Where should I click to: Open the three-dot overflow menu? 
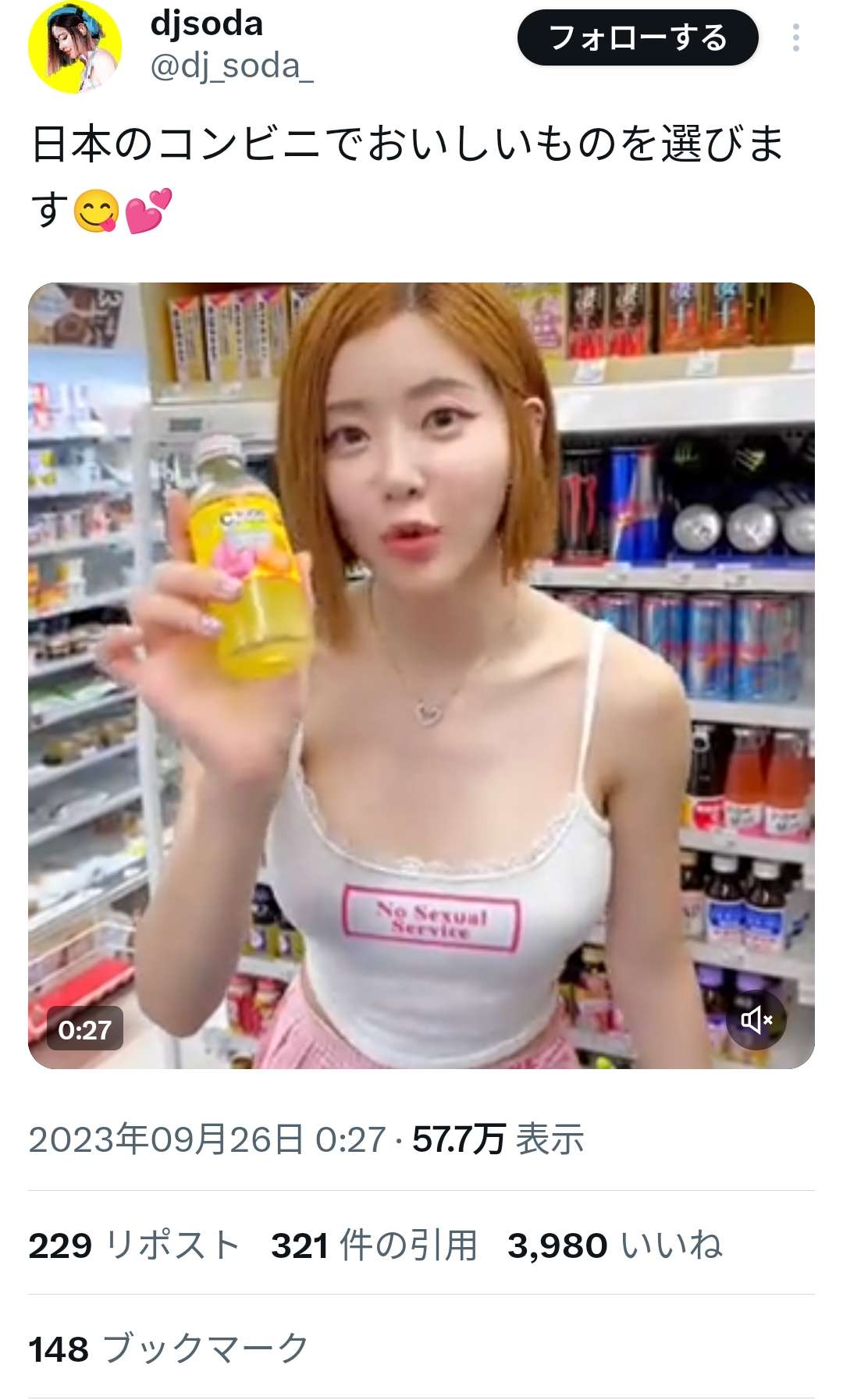click(795, 37)
